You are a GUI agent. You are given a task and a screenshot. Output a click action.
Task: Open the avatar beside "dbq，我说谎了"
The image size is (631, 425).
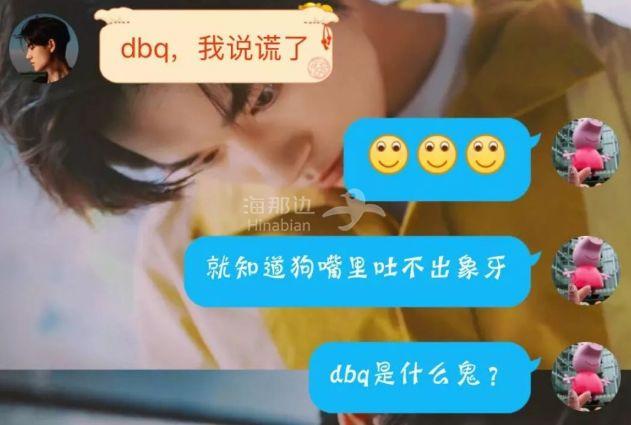(43, 49)
